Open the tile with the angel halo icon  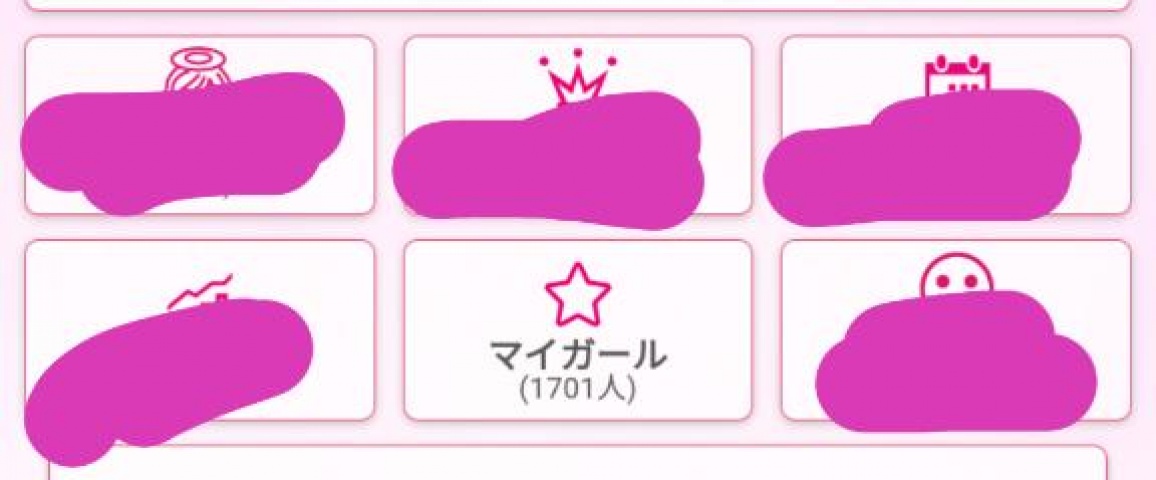point(199,125)
